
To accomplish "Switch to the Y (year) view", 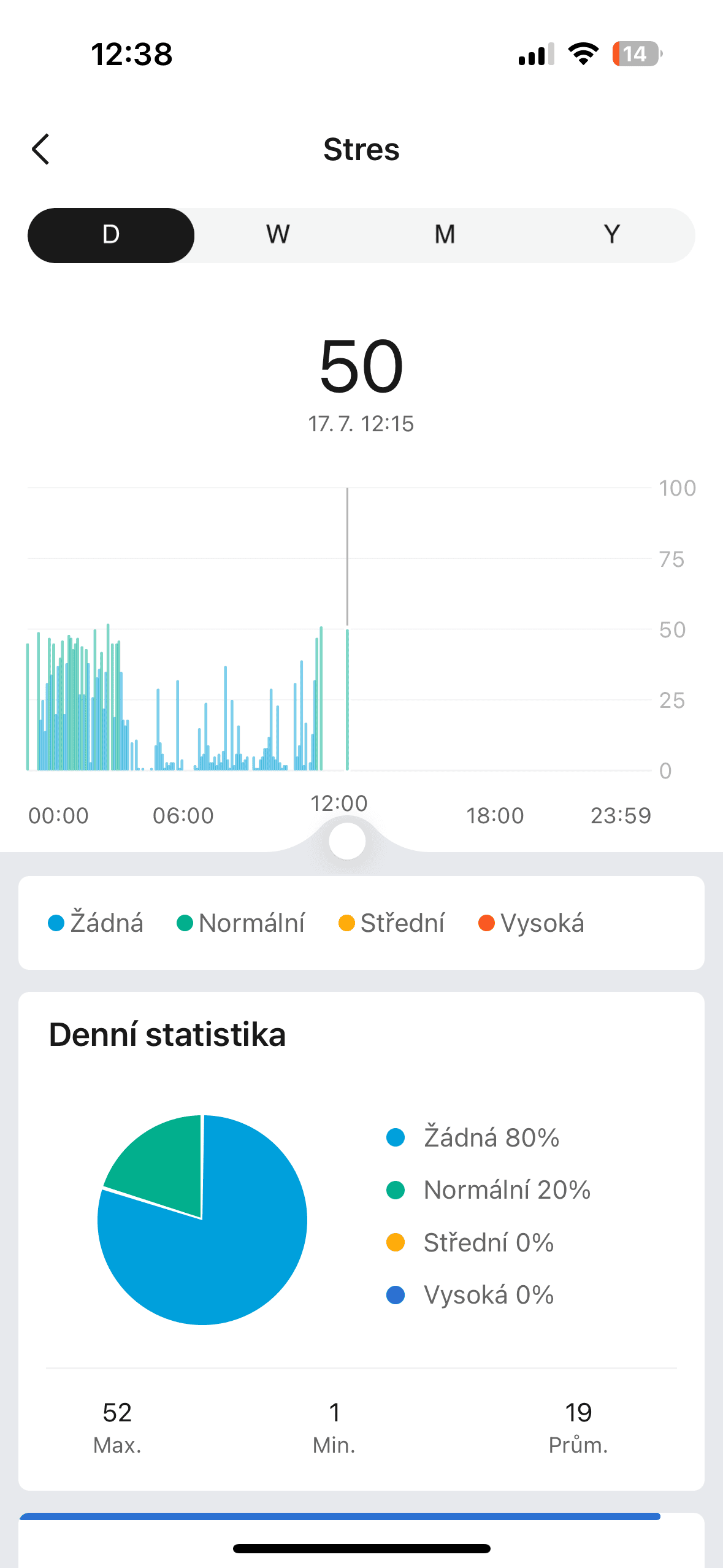I will (611, 235).
